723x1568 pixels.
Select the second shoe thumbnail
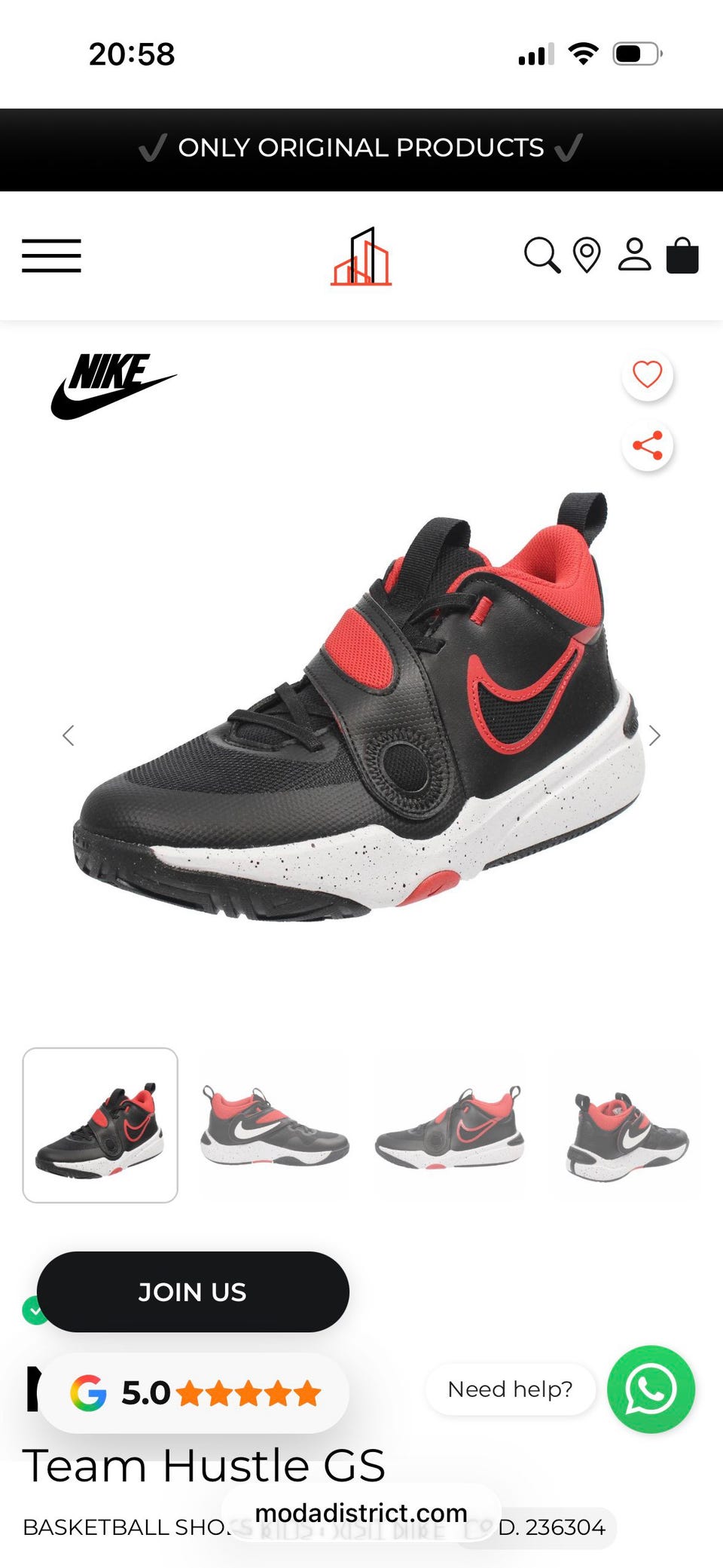pos(275,1125)
